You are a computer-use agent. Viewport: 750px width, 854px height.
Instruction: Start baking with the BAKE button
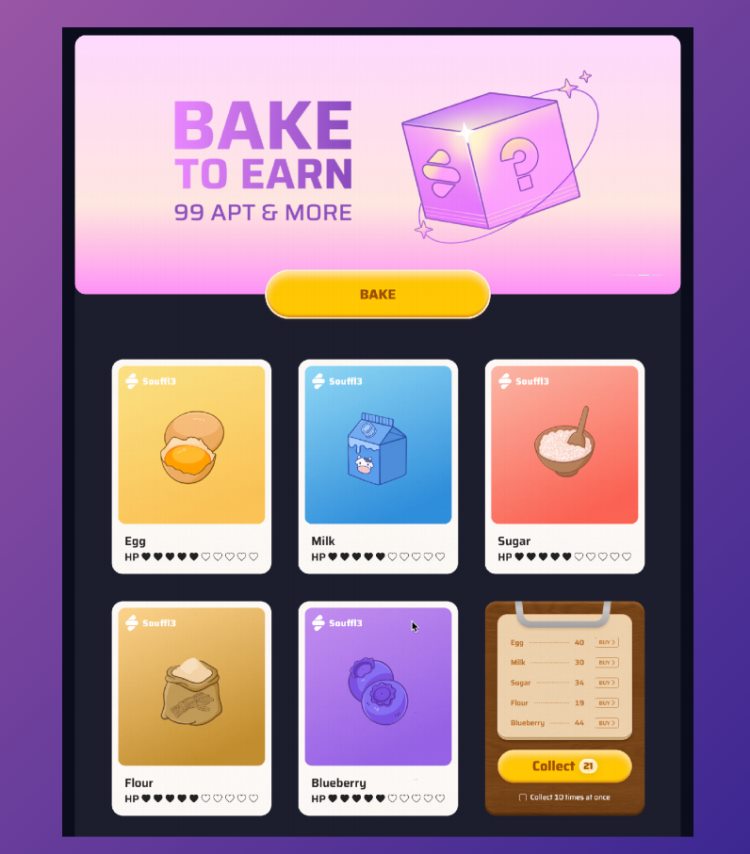click(x=377, y=294)
